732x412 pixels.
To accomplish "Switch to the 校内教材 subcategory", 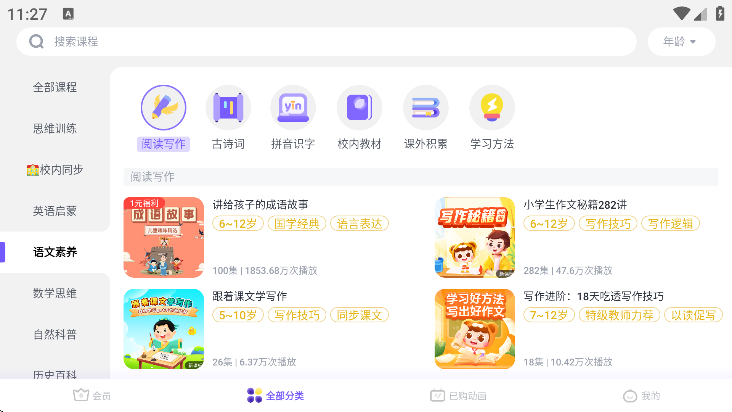I will tap(359, 117).
